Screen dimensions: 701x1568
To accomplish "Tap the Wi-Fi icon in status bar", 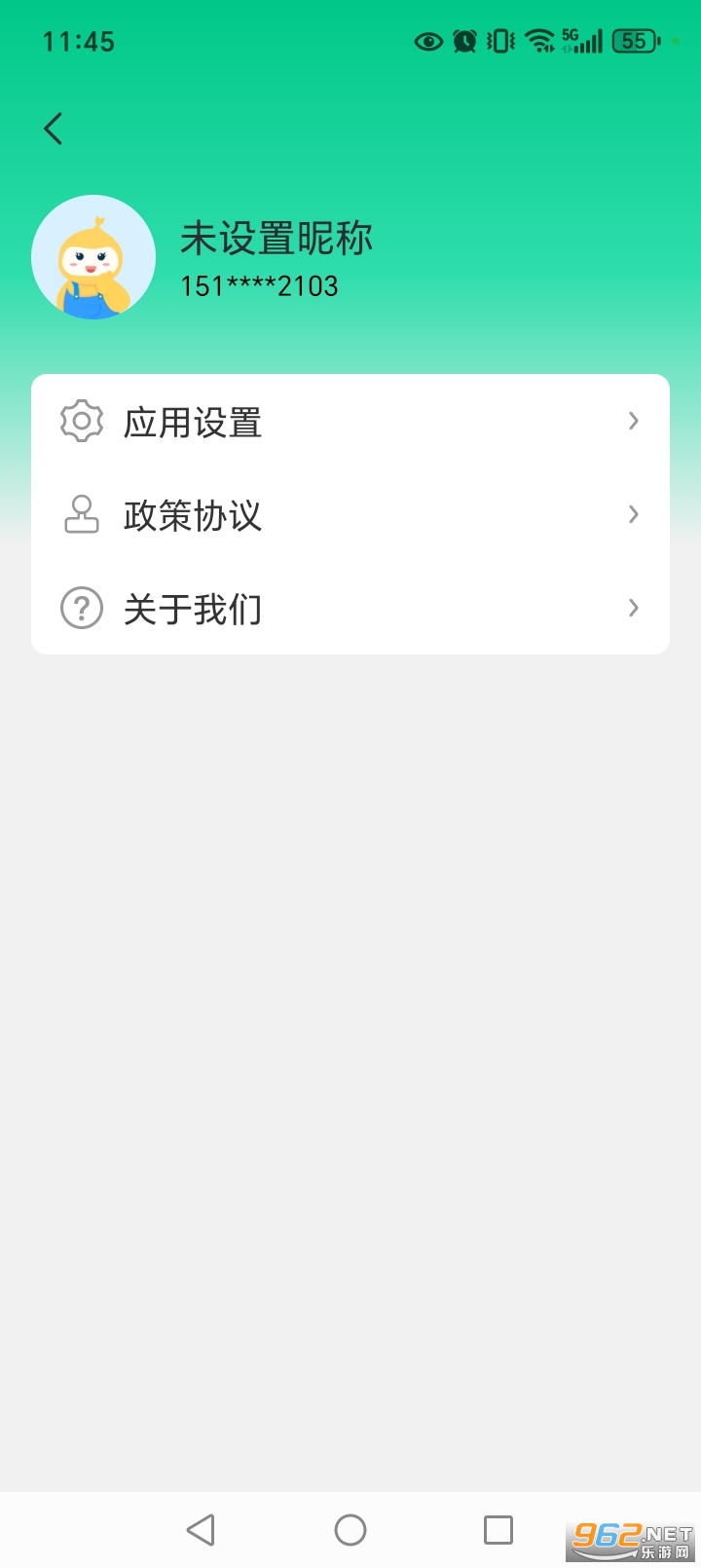I will pyautogui.click(x=537, y=41).
